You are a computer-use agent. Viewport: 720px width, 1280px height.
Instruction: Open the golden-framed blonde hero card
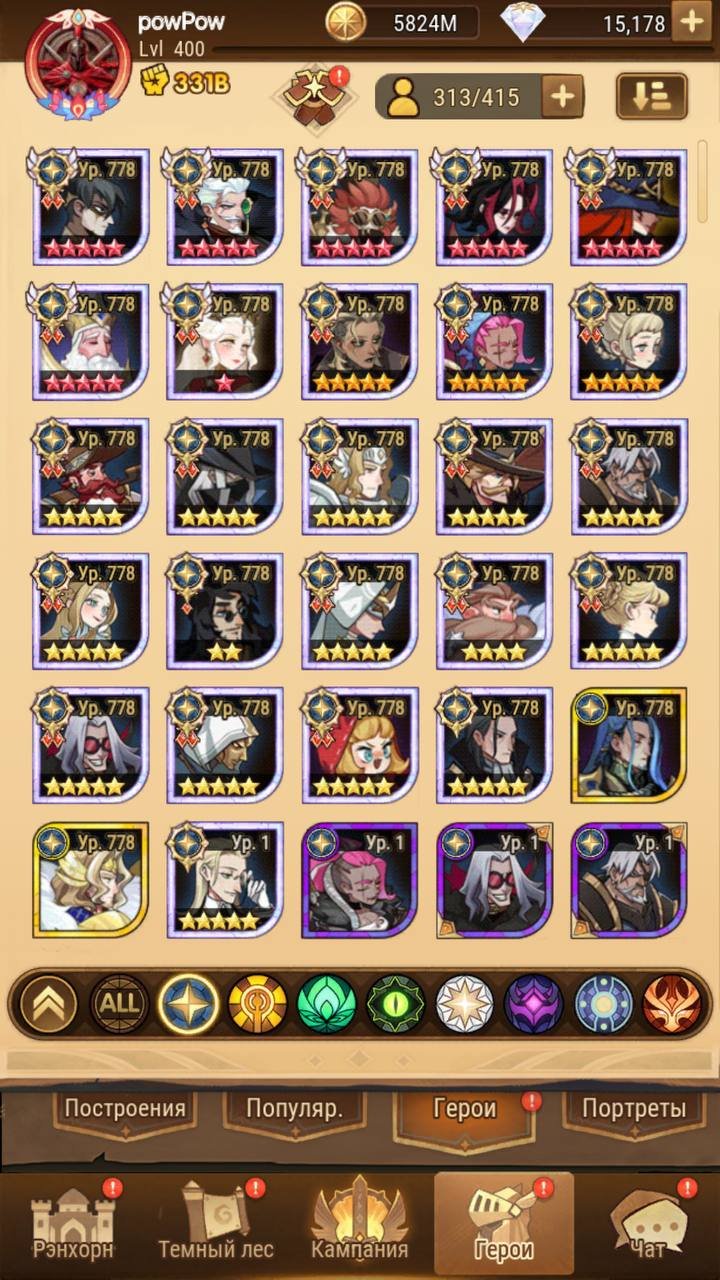click(90, 880)
